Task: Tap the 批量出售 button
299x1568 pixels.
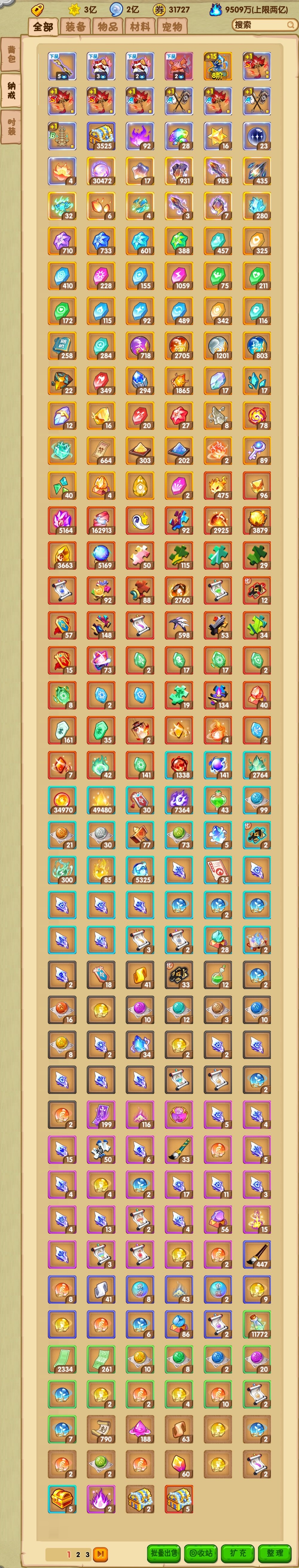Action: tap(164, 1553)
